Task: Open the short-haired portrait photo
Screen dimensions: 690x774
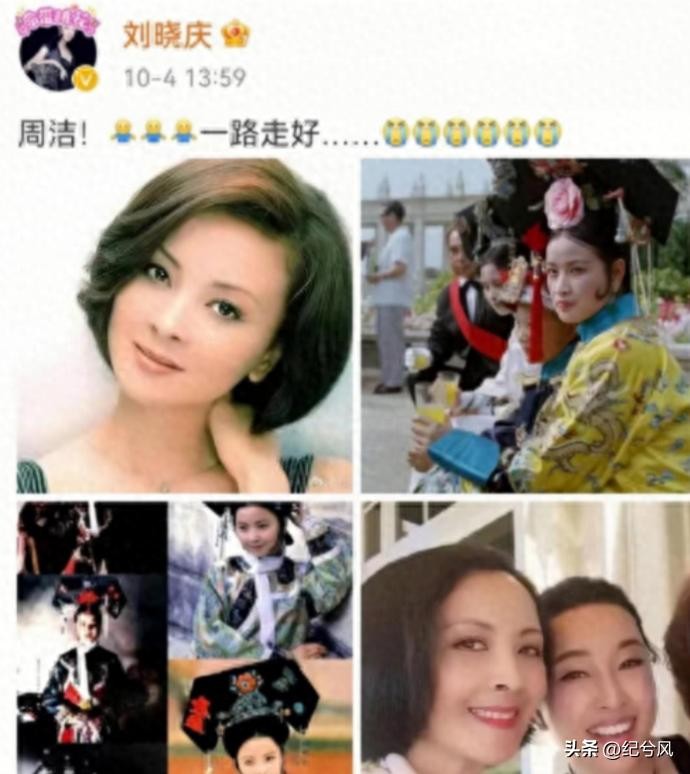Action: click(x=185, y=325)
